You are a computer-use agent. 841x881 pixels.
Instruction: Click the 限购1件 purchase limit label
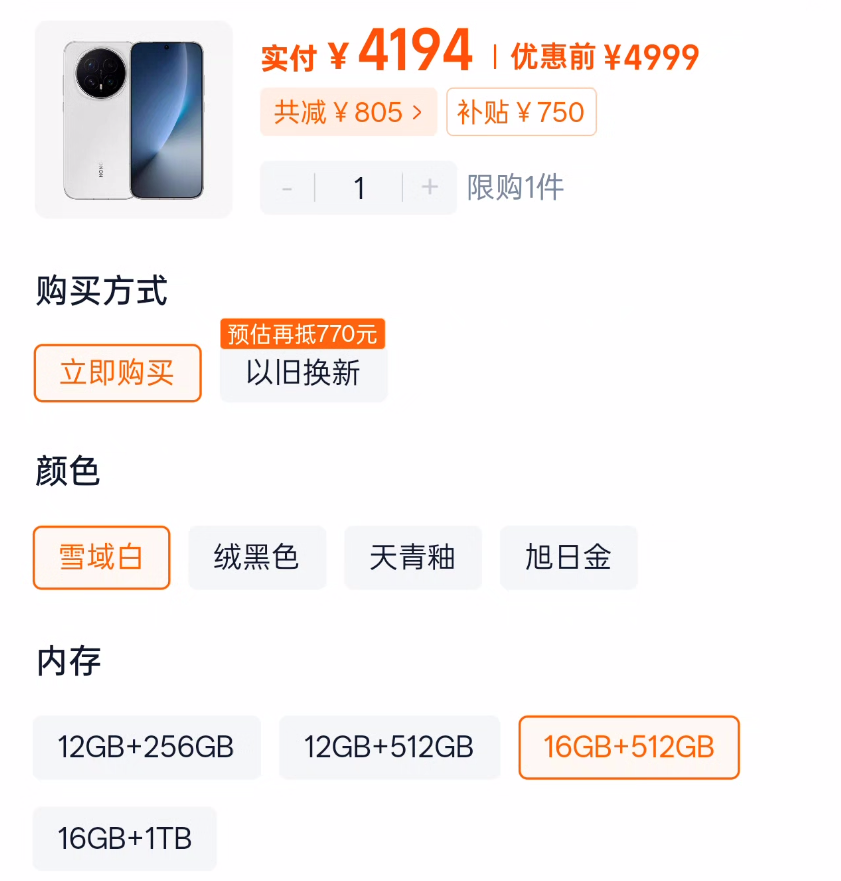[x=514, y=188]
